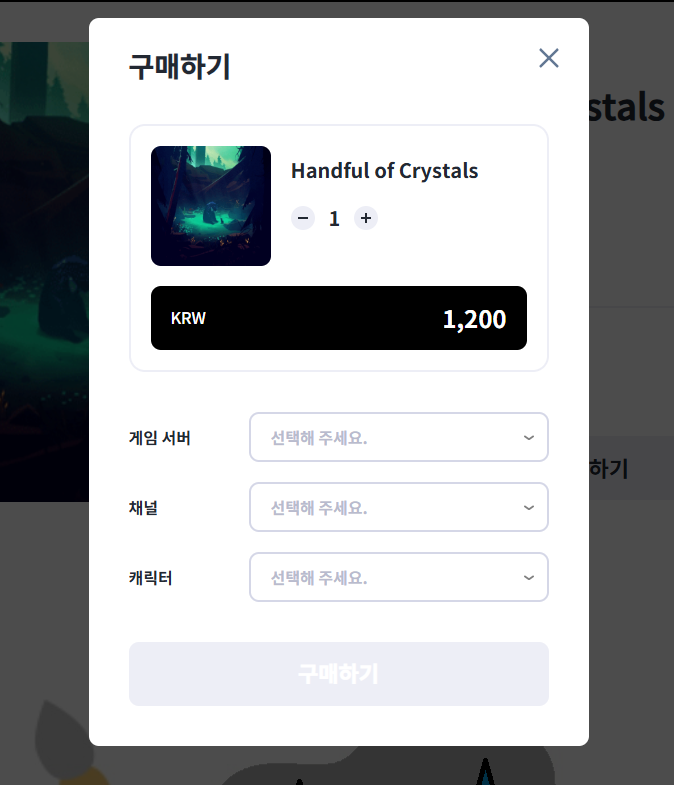Image resolution: width=674 pixels, height=785 pixels.
Task: Decrease the crystal quantity with minus
Action: tap(303, 218)
